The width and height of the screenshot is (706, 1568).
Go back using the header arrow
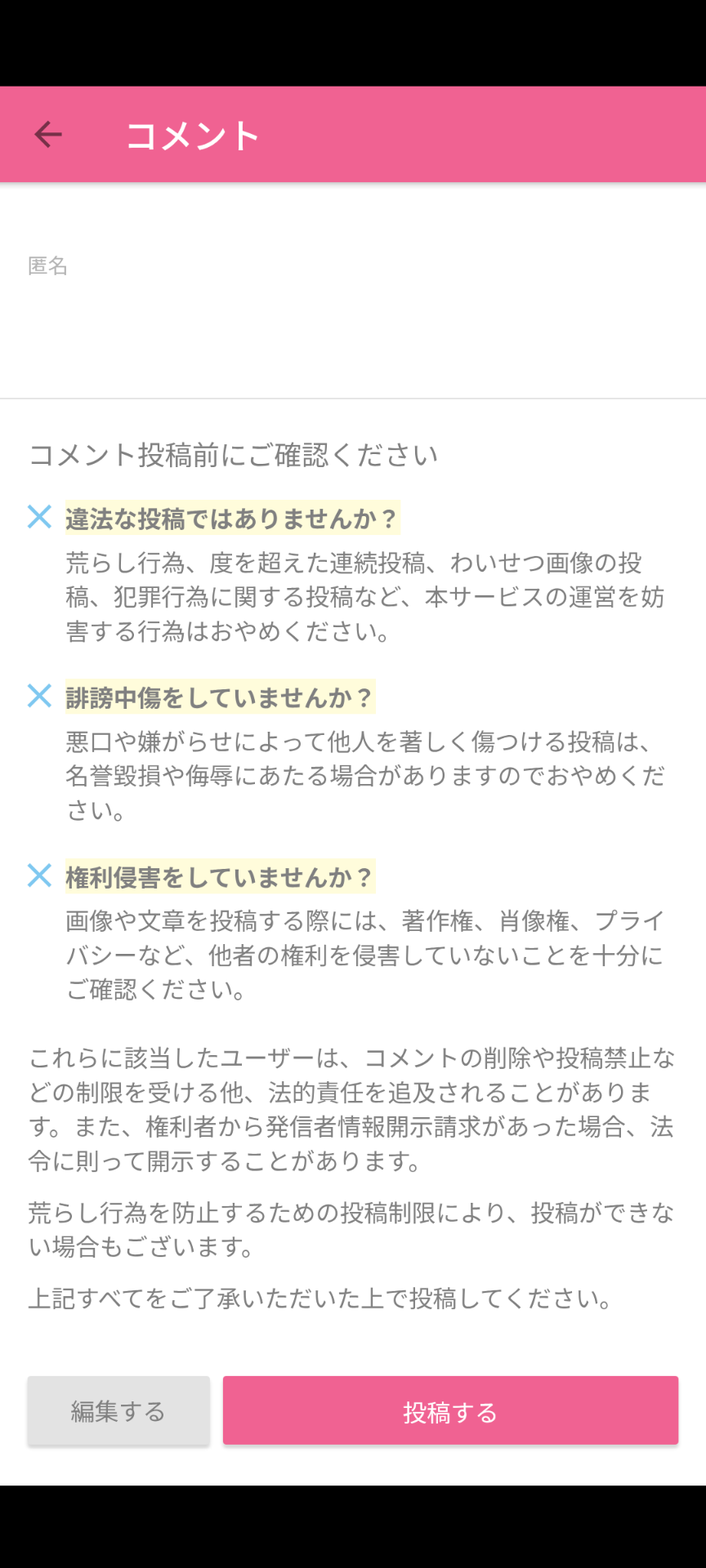[47, 135]
